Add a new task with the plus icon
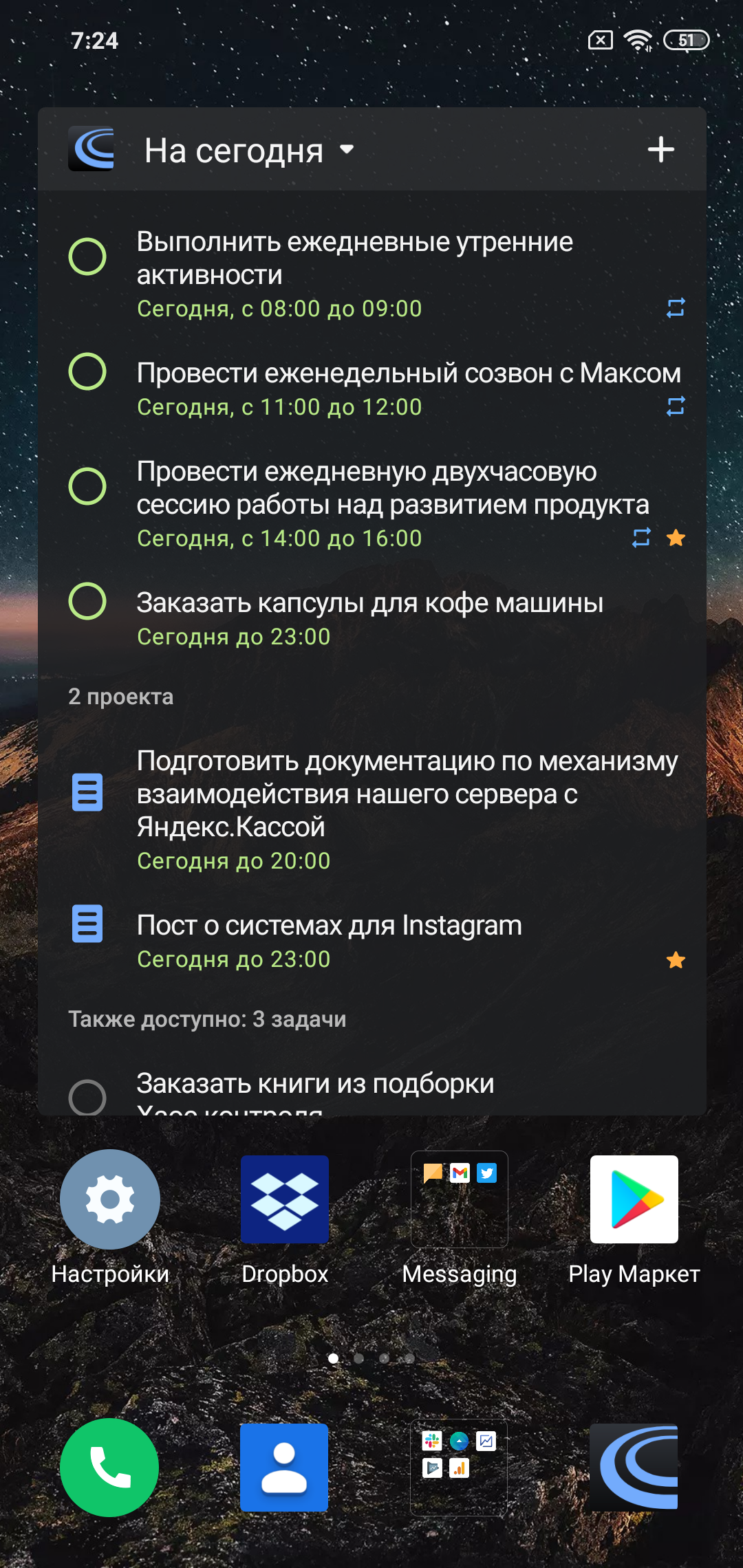The height and width of the screenshot is (1568, 743). click(660, 149)
